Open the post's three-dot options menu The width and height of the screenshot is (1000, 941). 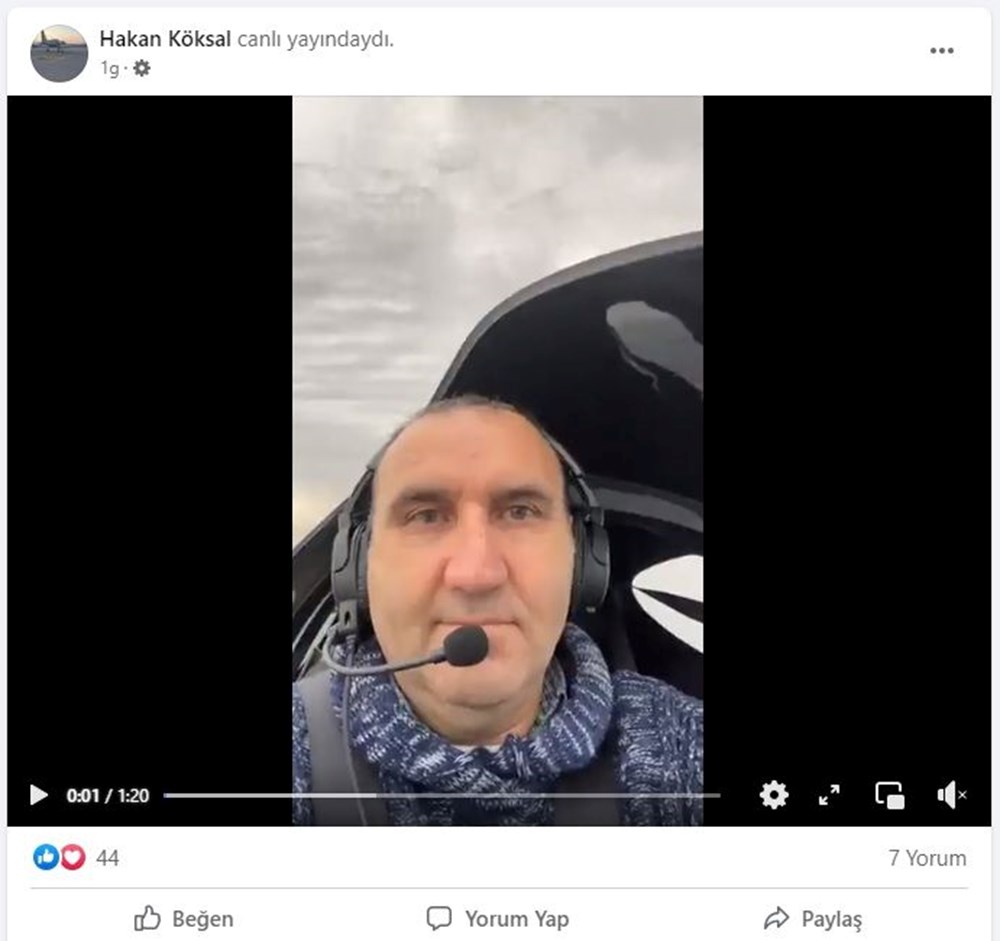pyautogui.click(x=941, y=51)
